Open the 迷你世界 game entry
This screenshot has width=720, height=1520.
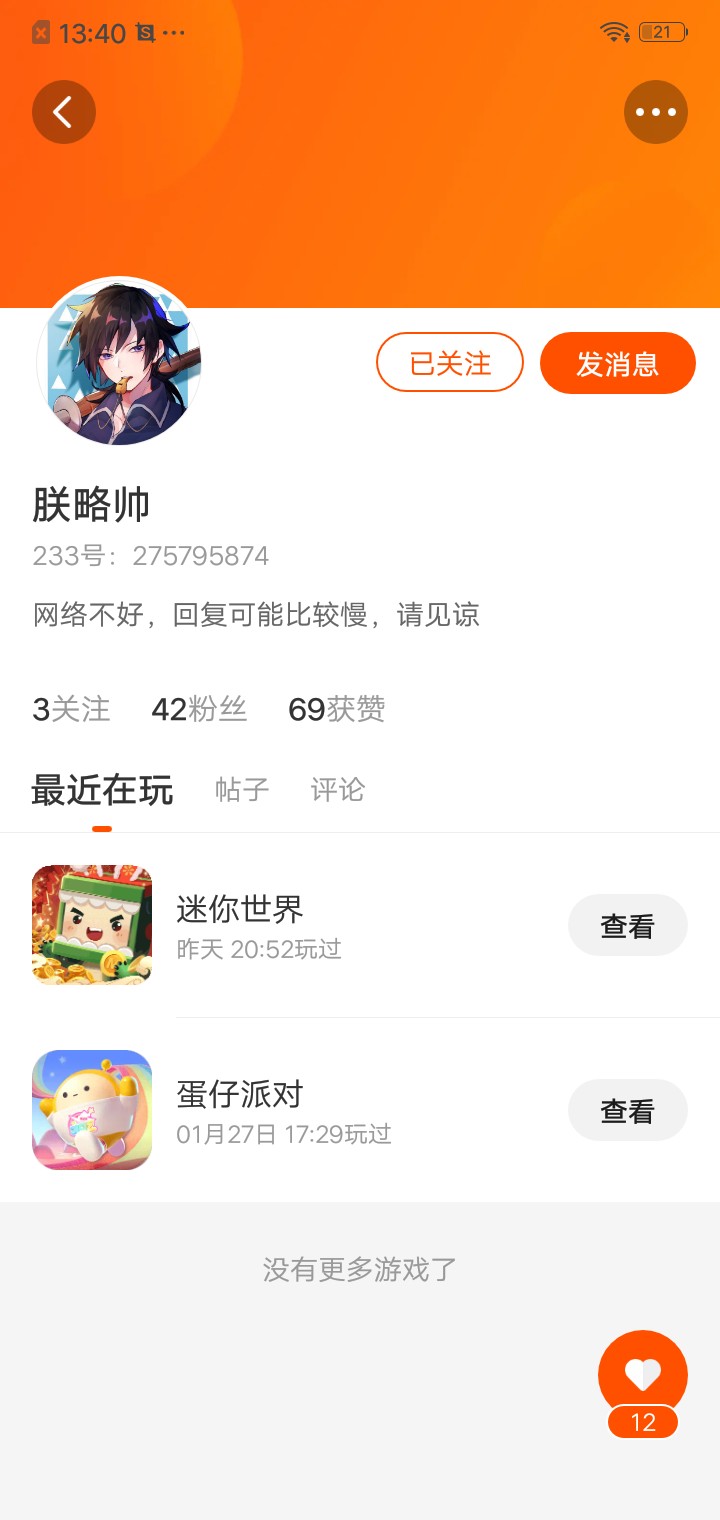pos(240,925)
